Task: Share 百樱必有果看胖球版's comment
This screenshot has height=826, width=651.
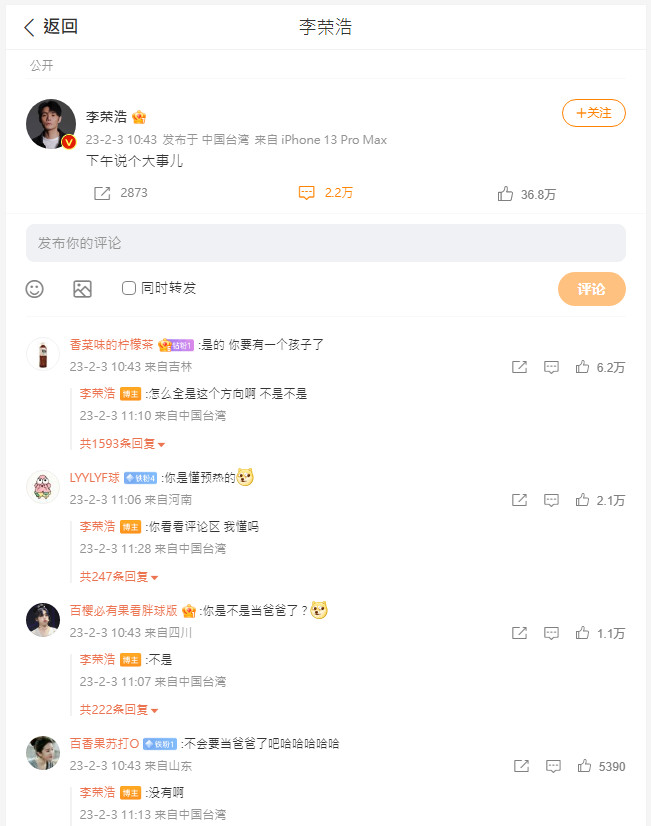Action: tap(519, 633)
